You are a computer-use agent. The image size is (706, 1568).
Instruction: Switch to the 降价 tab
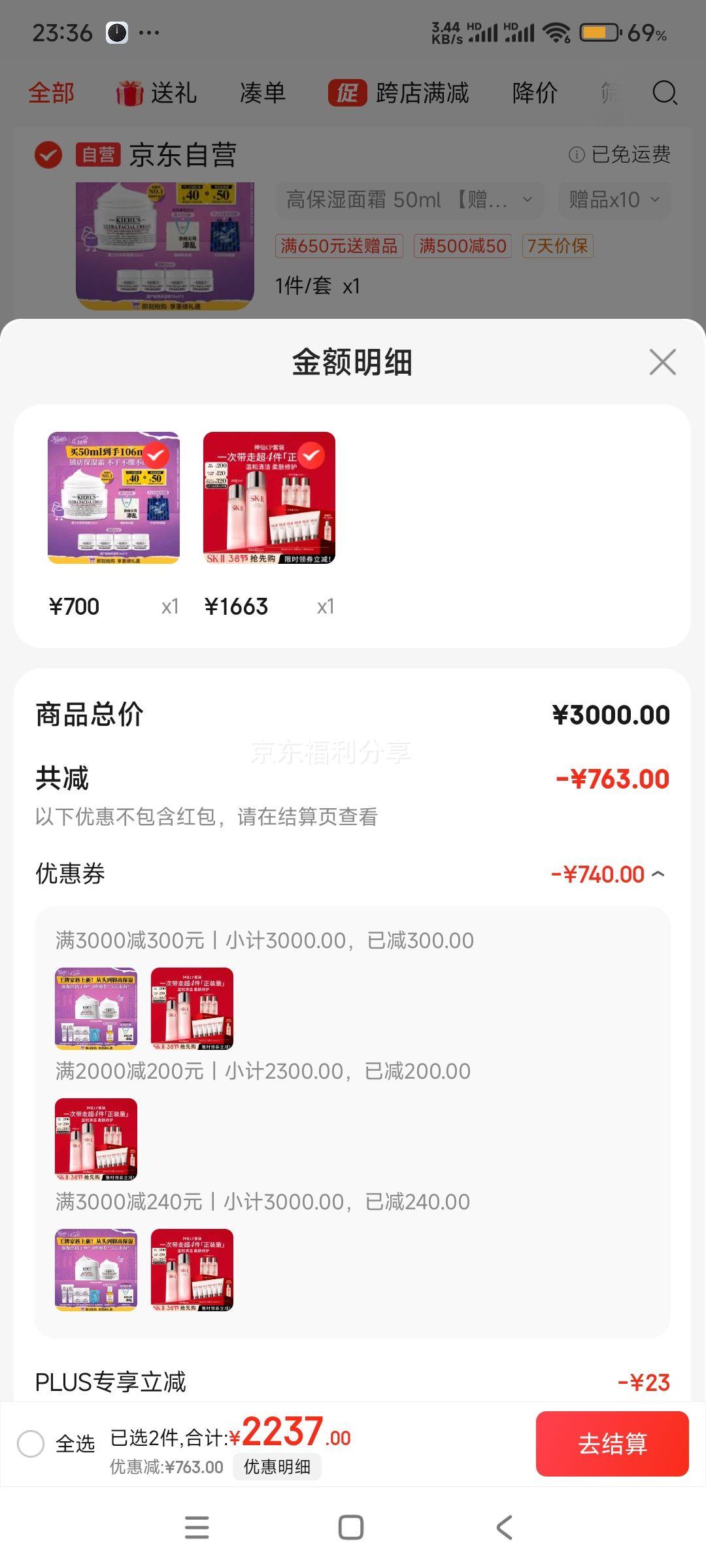pos(534,93)
